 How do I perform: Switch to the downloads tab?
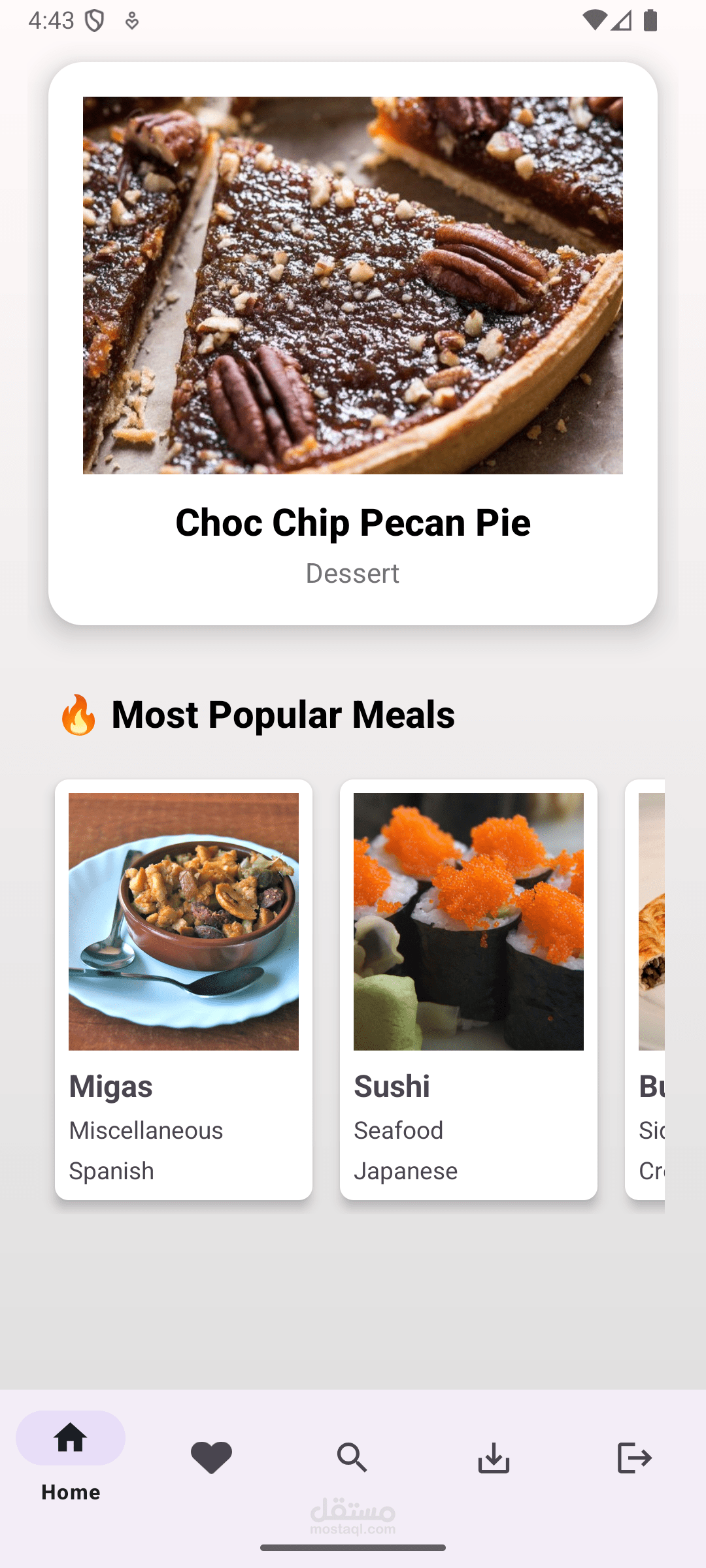point(494,1457)
